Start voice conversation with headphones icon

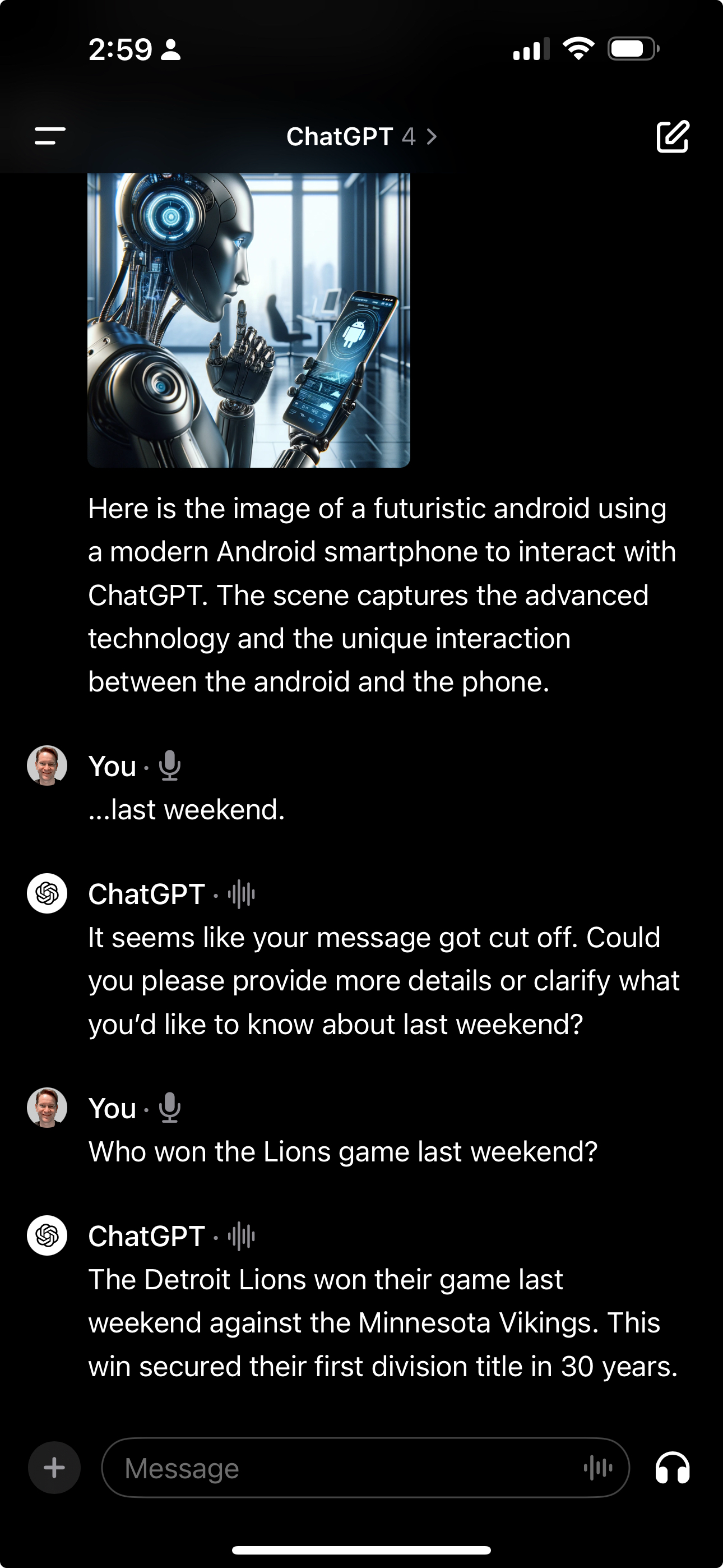click(x=673, y=1468)
